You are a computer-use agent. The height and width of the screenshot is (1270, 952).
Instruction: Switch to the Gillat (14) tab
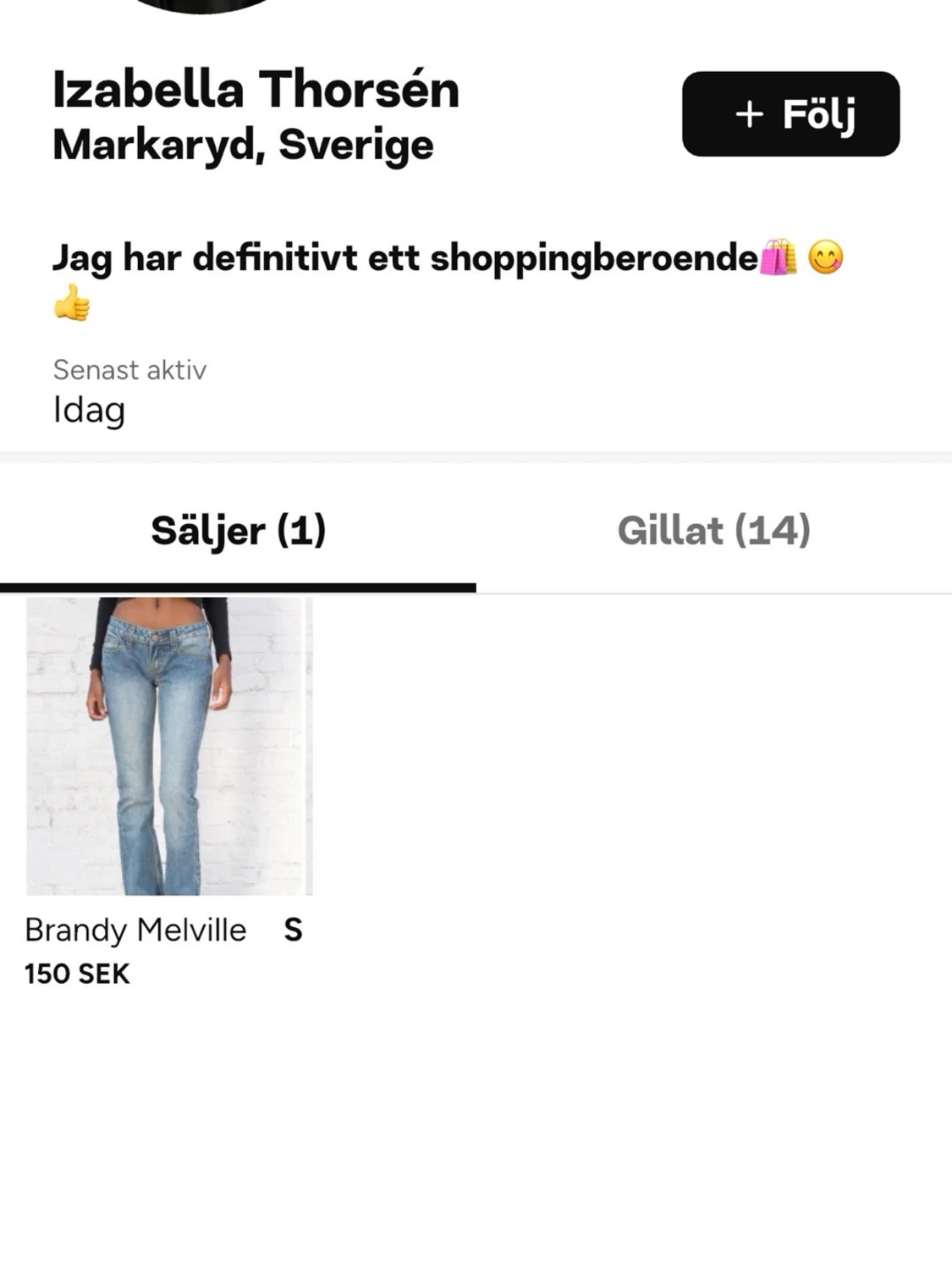715,532
